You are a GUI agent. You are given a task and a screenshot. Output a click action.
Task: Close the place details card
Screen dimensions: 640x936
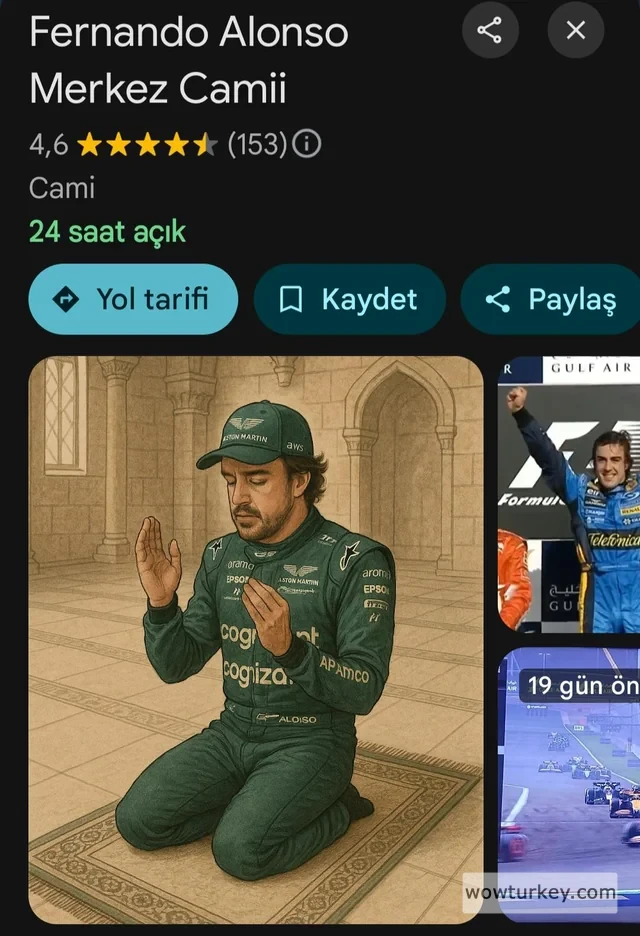576,30
